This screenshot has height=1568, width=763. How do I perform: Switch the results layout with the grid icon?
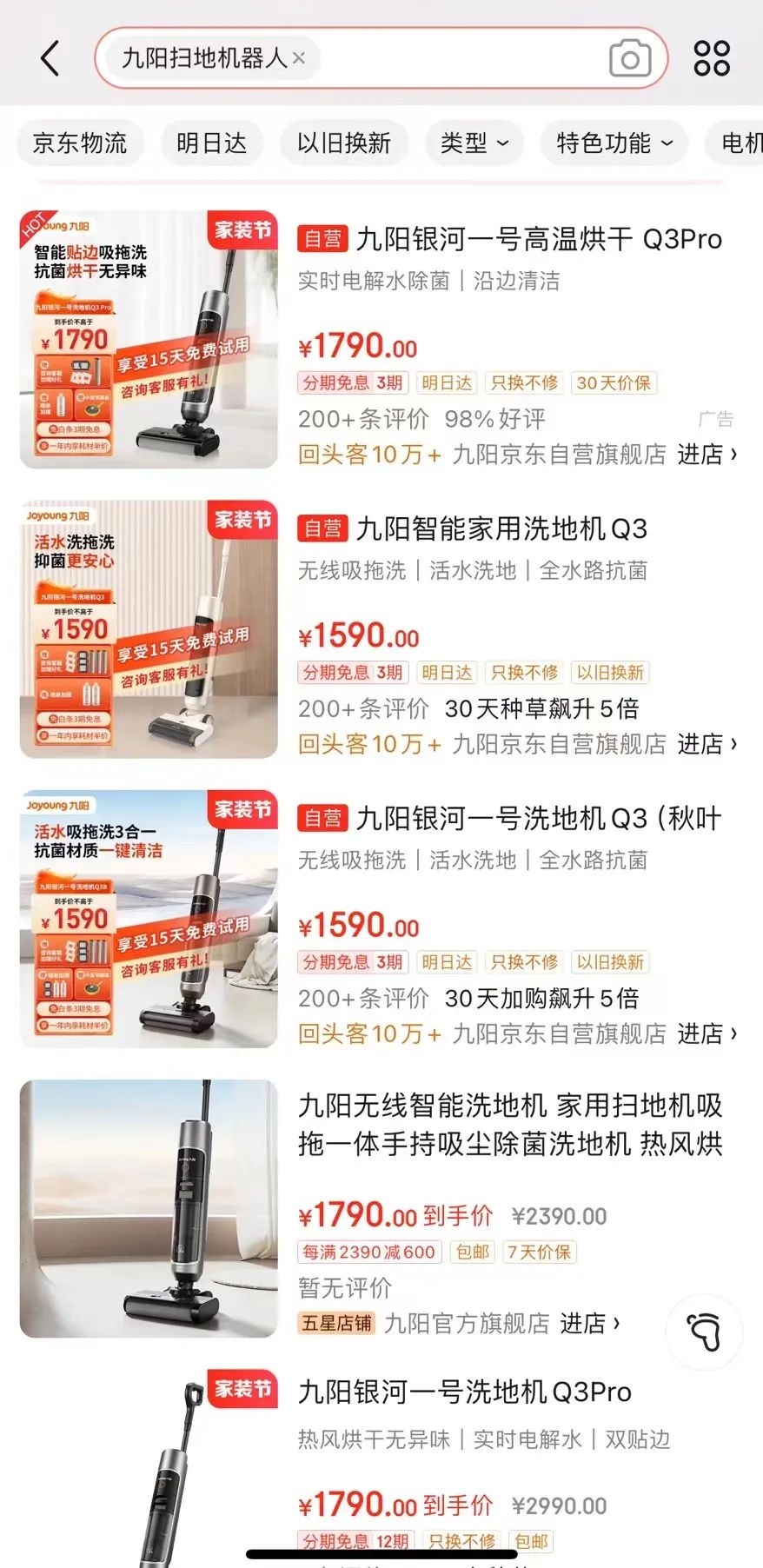tap(711, 58)
